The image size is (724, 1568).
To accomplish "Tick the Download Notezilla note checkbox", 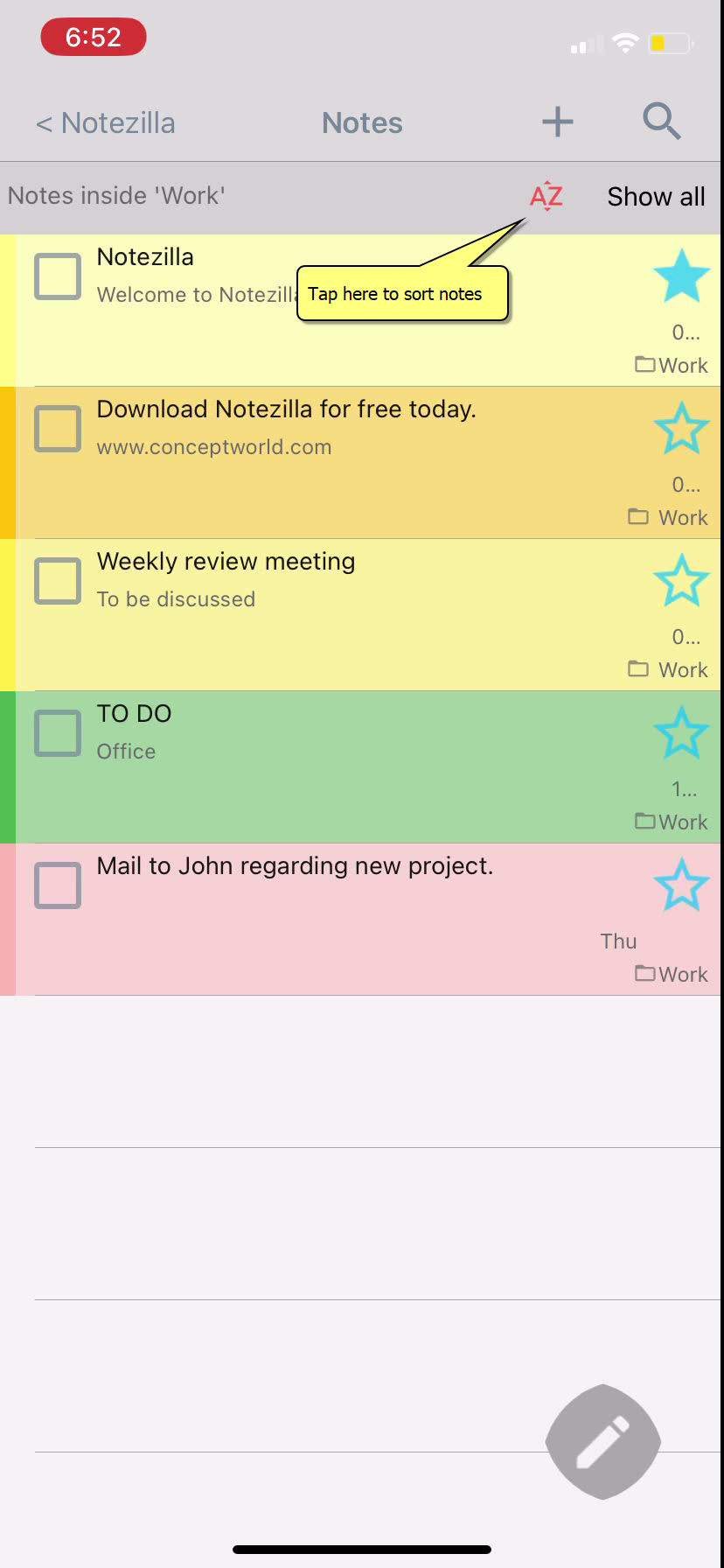I will (58, 428).
